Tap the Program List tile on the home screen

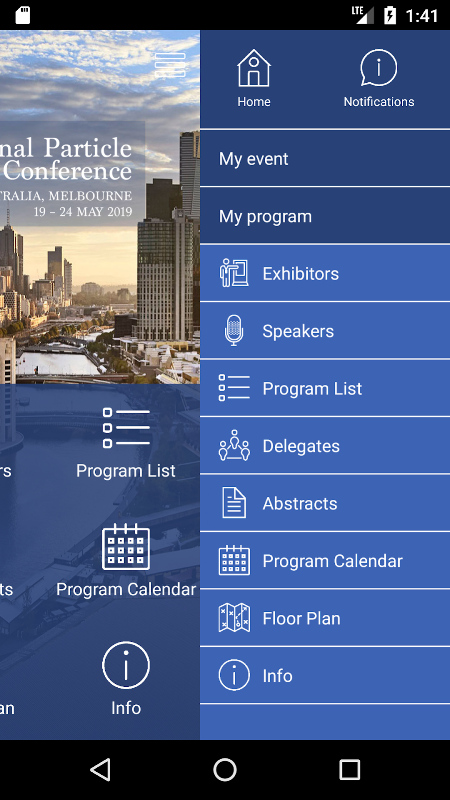click(126, 443)
